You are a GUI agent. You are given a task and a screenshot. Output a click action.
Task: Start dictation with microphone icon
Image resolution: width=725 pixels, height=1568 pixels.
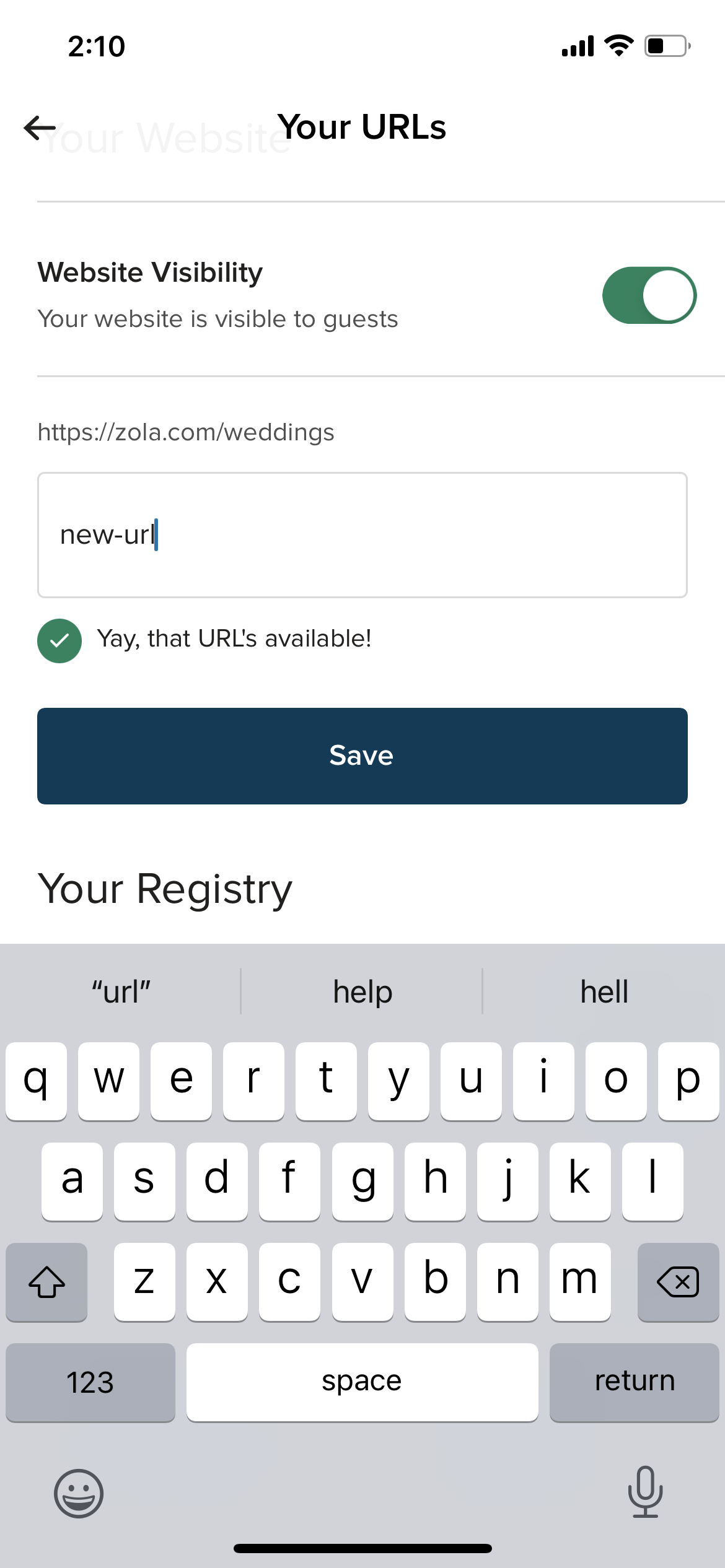[645, 1492]
